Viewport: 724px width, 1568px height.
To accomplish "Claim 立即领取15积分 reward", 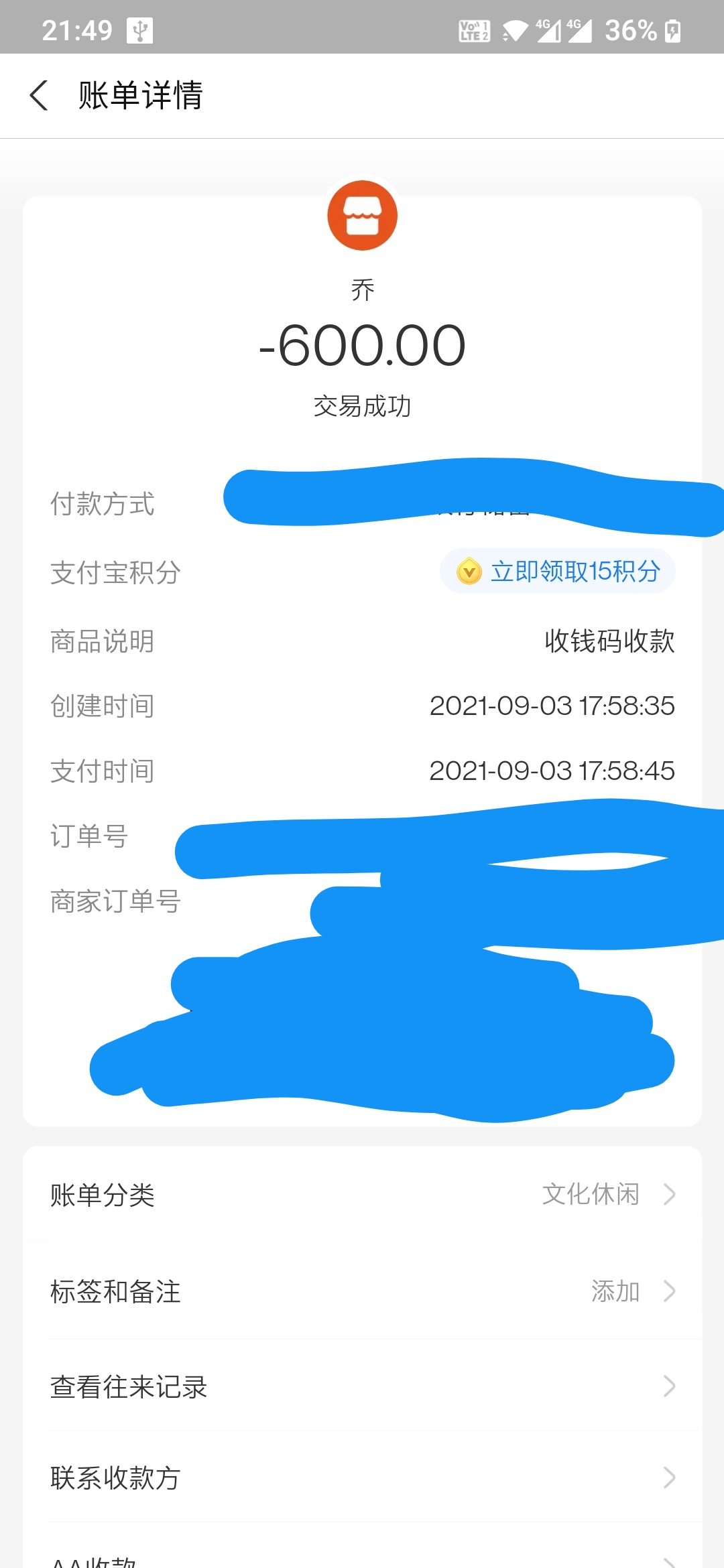I will [558, 572].
